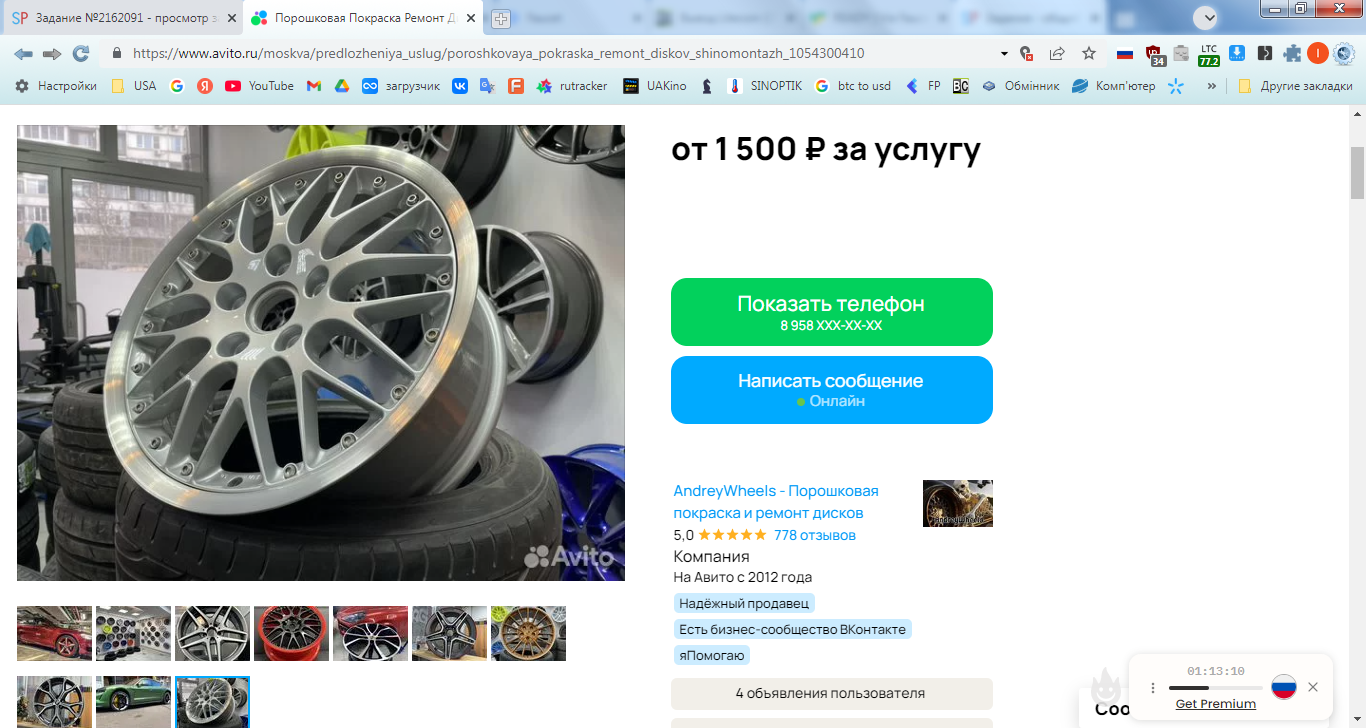The width and height of the screenshot is (1366, 728).
Task: View the 4 user listings
Action: 831,693
